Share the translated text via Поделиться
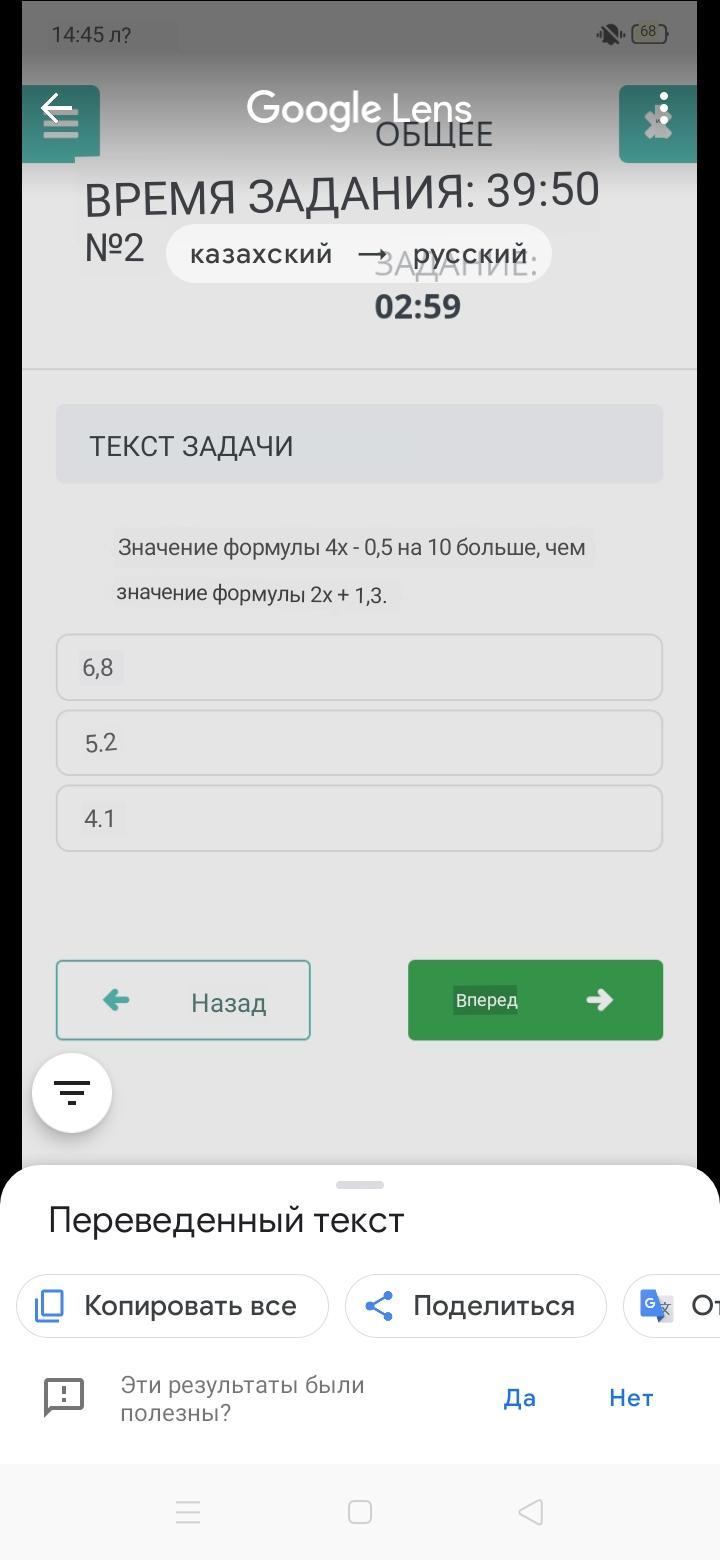The image size is (720, 1560). pos(476,1306)
